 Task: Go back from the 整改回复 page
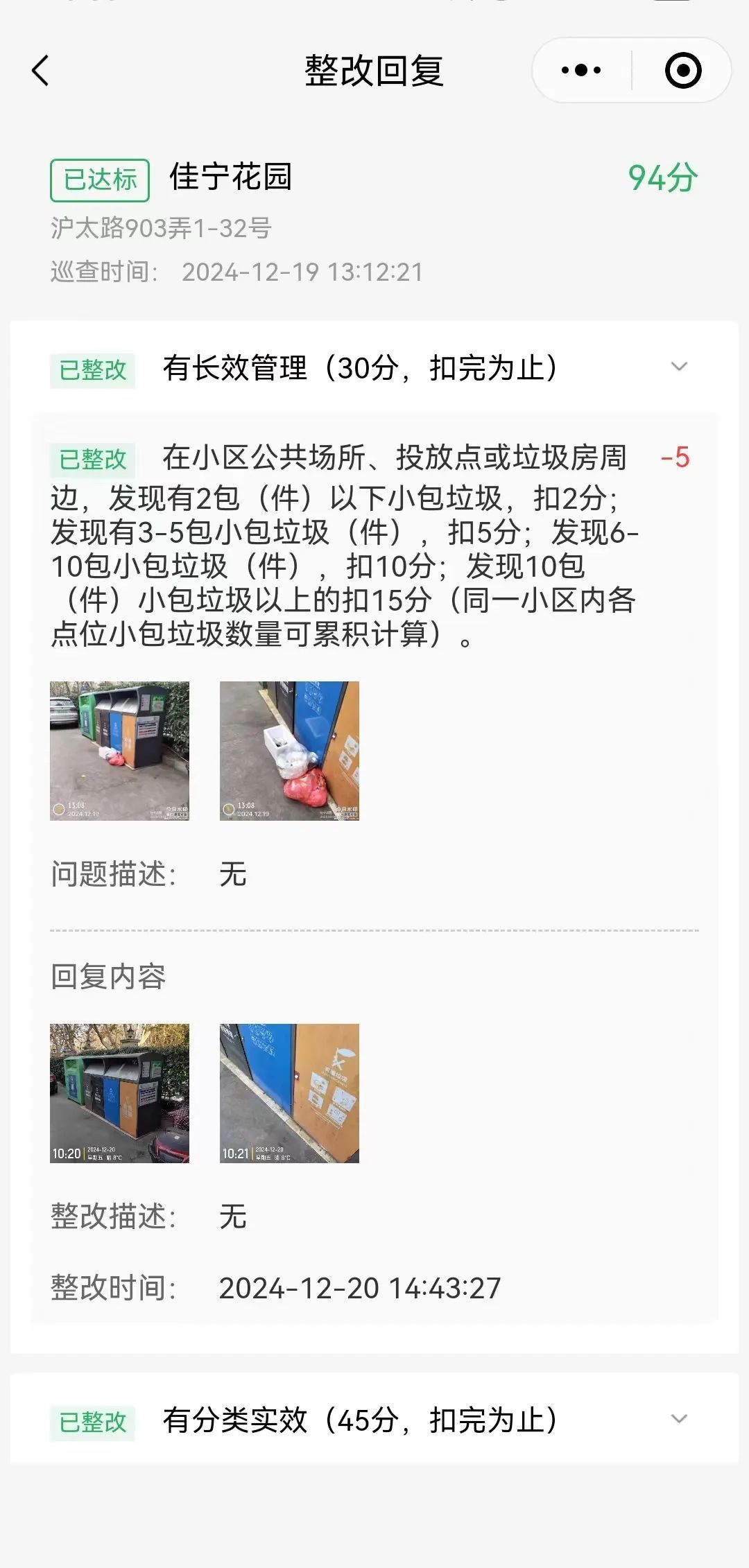pos(41,71)
